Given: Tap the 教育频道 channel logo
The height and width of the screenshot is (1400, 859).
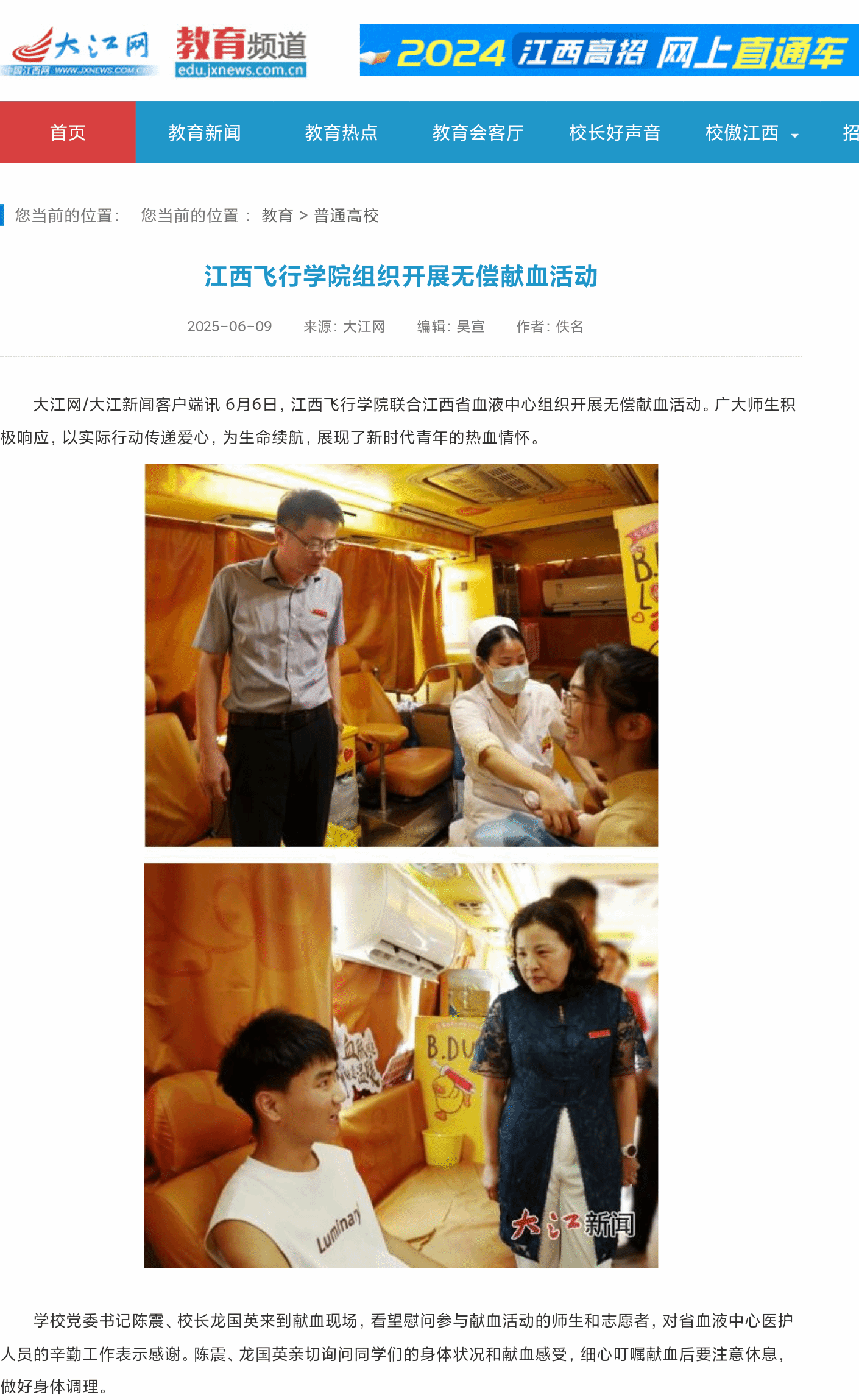Looking at the screenshot, I should [241, 52].
